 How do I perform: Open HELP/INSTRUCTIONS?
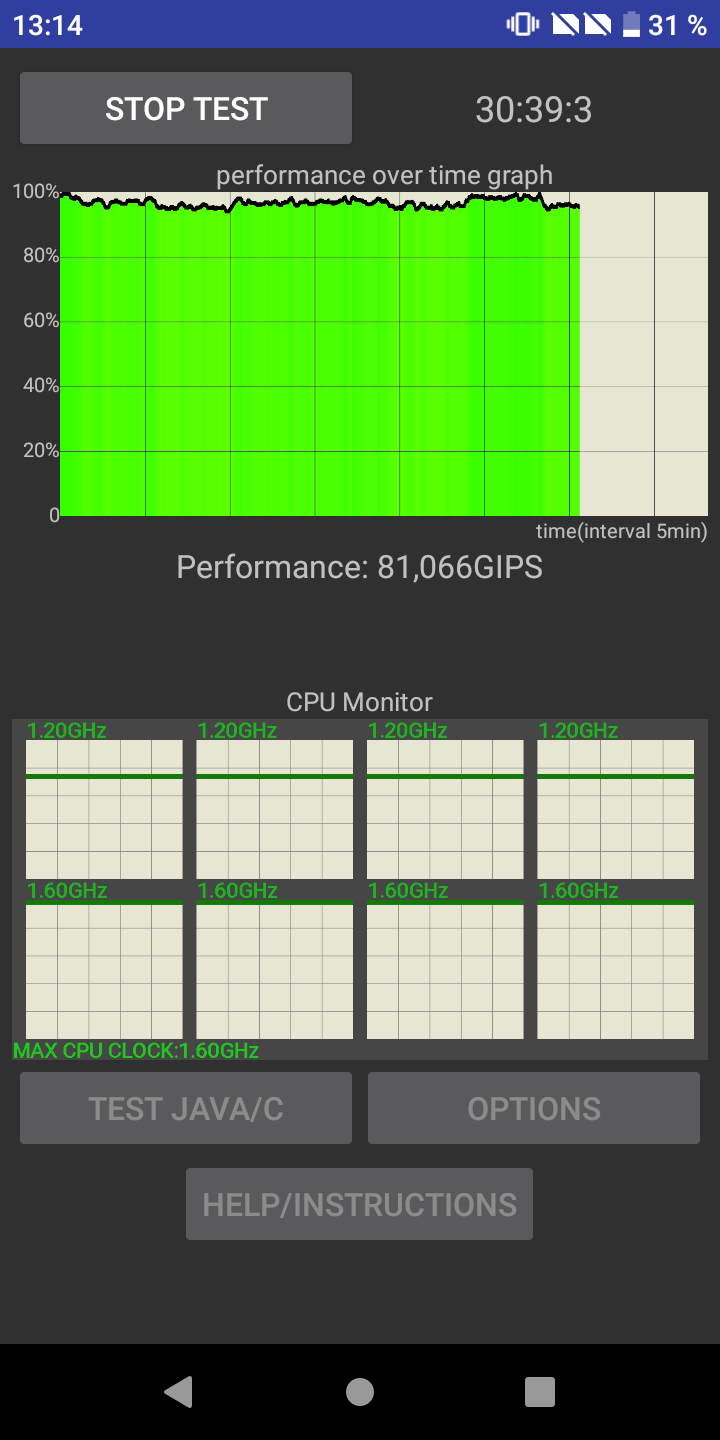tap(359, 1204)
